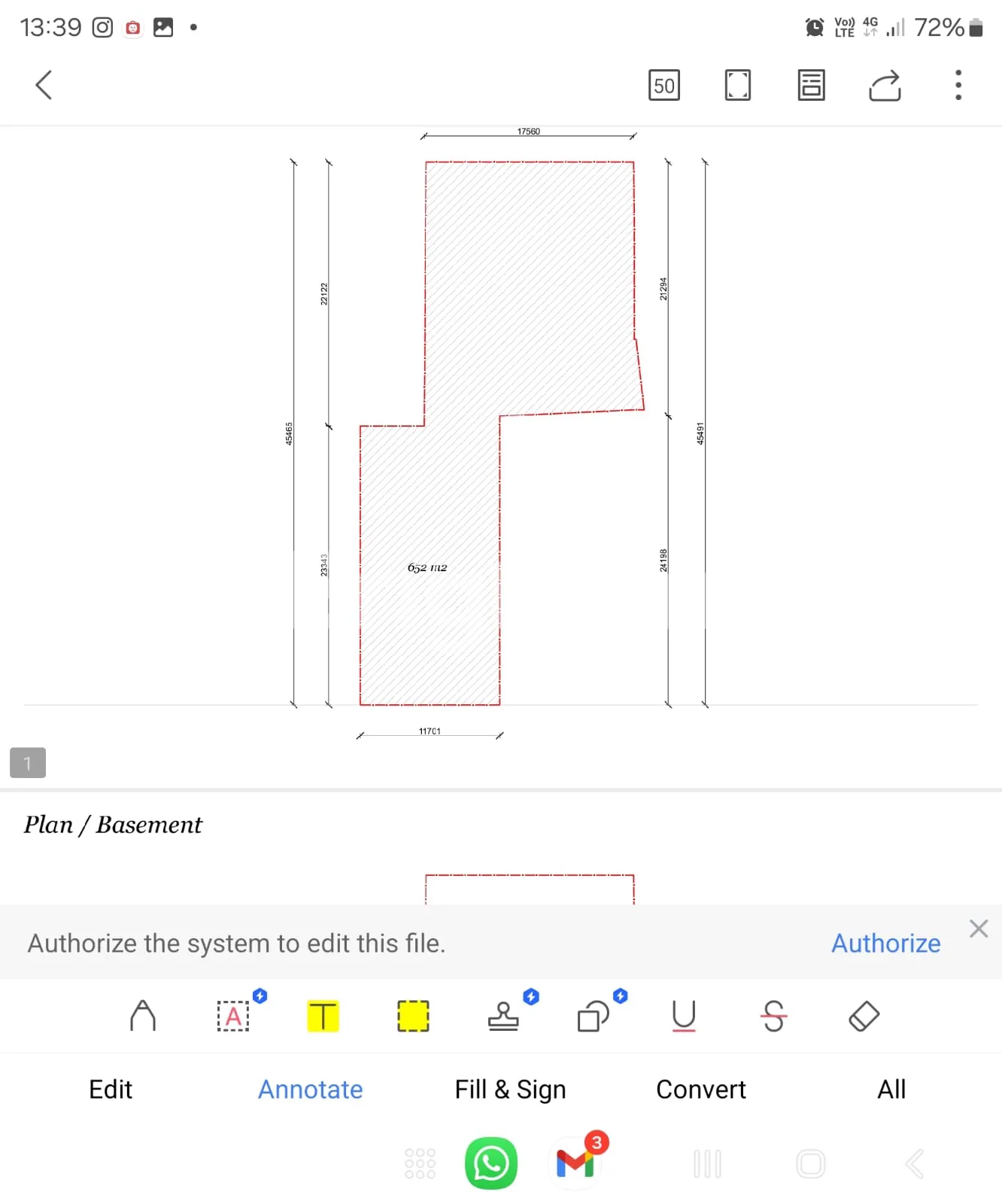Tap Authorize to allow file editing
The width and height of the screenshot is (1002, 1204).
pos(885,943)
